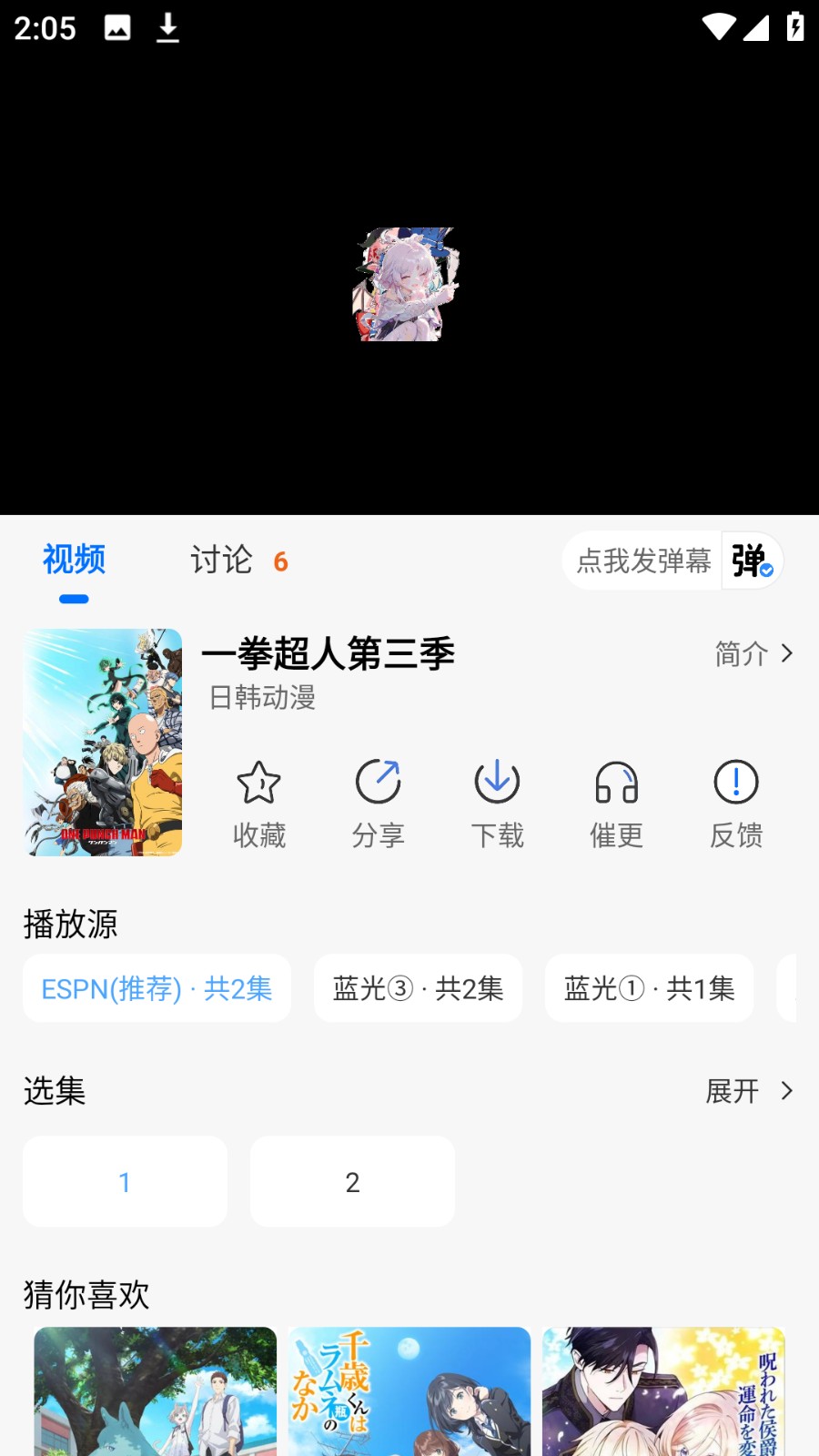Open the One Punch Man poster thumbnail
819x1456 pixels.
click(103, 742)
